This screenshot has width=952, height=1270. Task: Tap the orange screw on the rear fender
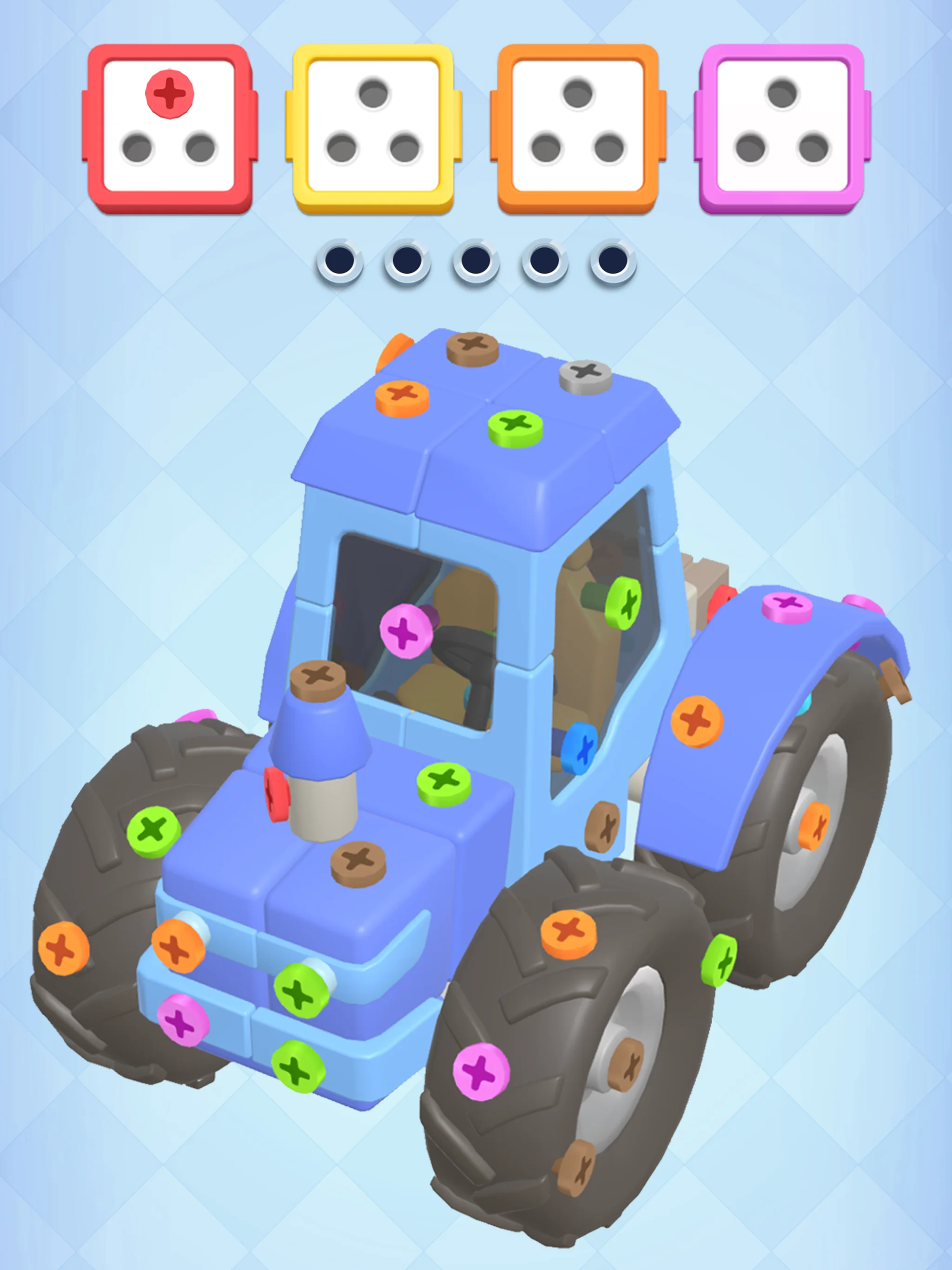(x=696, y=721)
